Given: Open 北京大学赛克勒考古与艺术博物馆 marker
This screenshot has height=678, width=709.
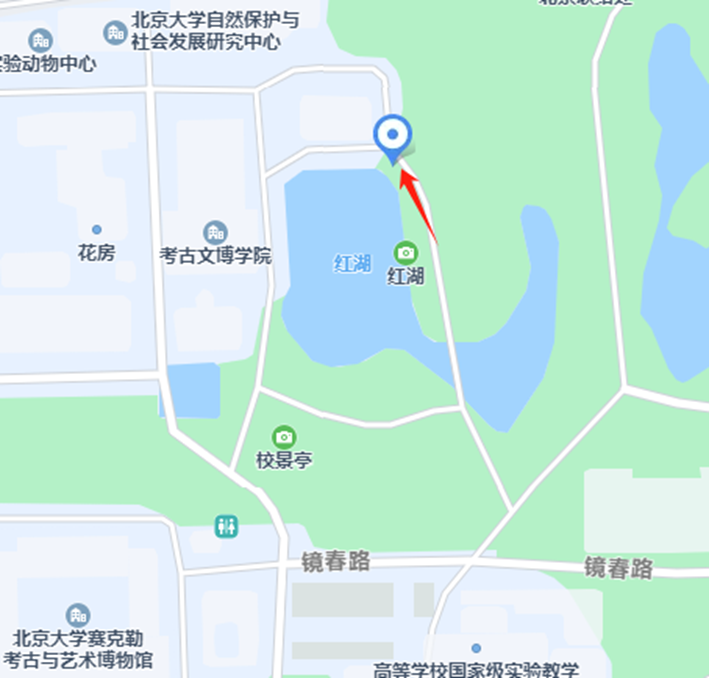Looking at the screenshot, I should (78, 616).
